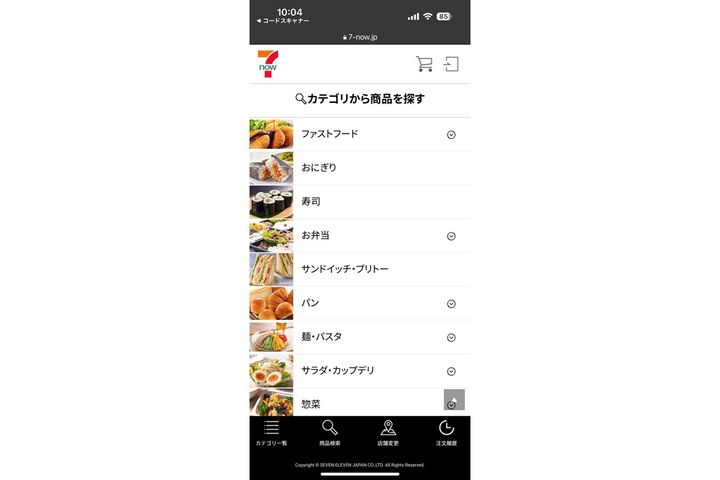Screen dimensions: 720x480
Task: Expand the パン category
Action: pyautogui.click(x=451, y=303)
